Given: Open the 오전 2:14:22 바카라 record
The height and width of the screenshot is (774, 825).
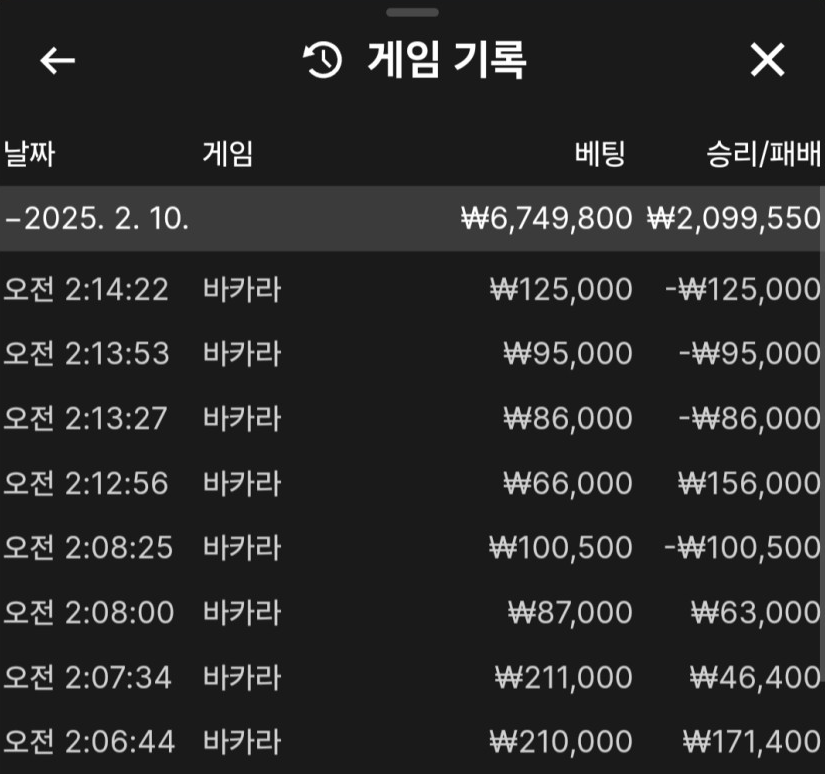Looking at the screenshot, I should [x=412, y=290].
